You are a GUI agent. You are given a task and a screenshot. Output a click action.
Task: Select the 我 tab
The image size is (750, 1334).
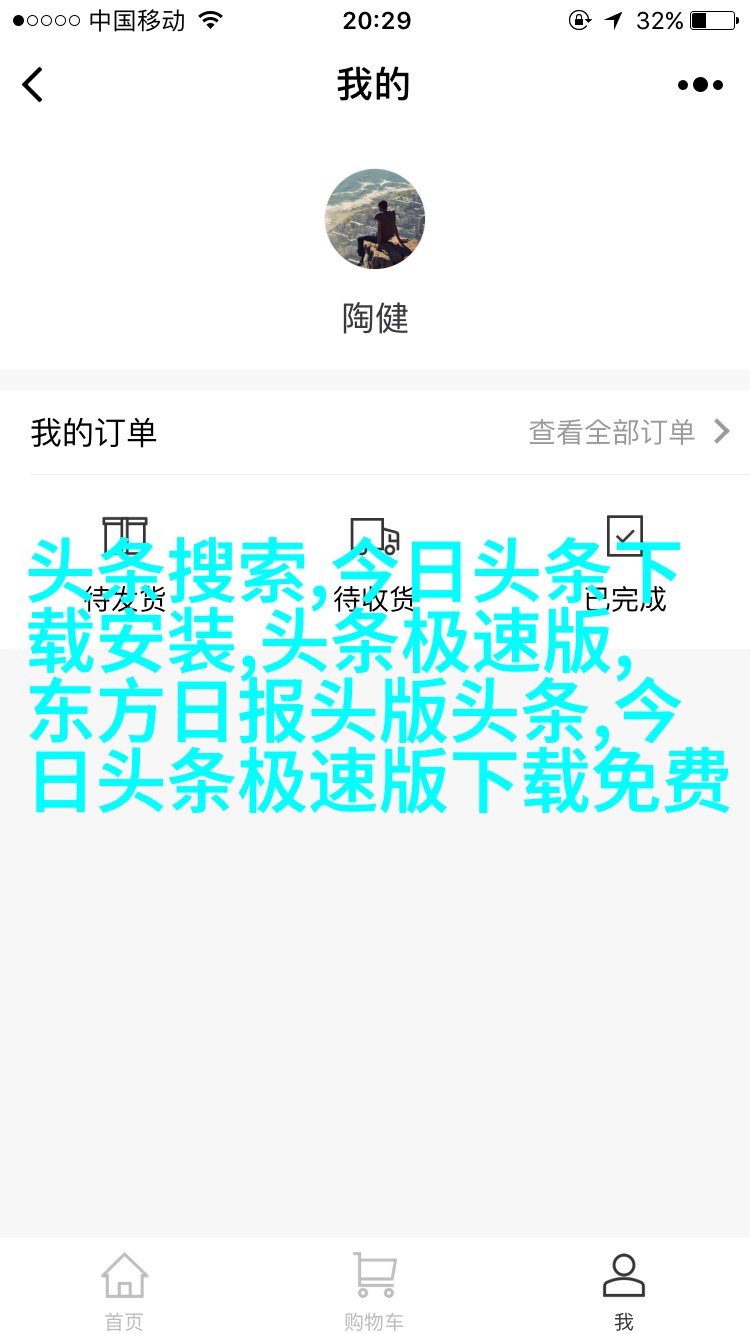coord(624,1290)
